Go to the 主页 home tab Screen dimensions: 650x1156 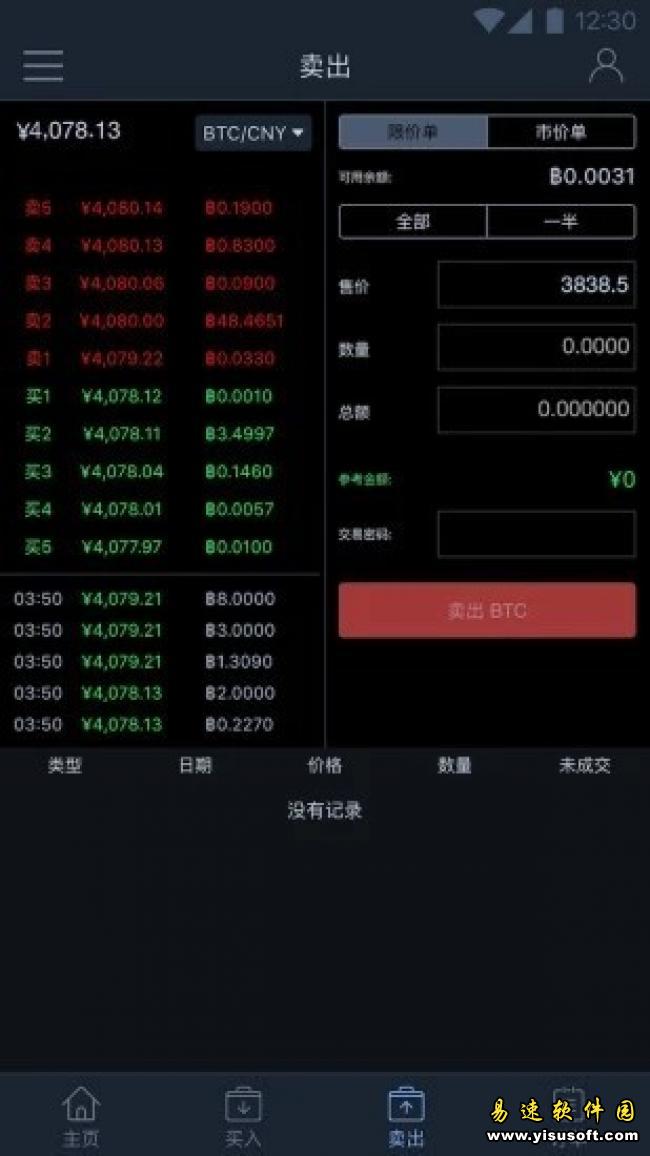pos(81,1116)
